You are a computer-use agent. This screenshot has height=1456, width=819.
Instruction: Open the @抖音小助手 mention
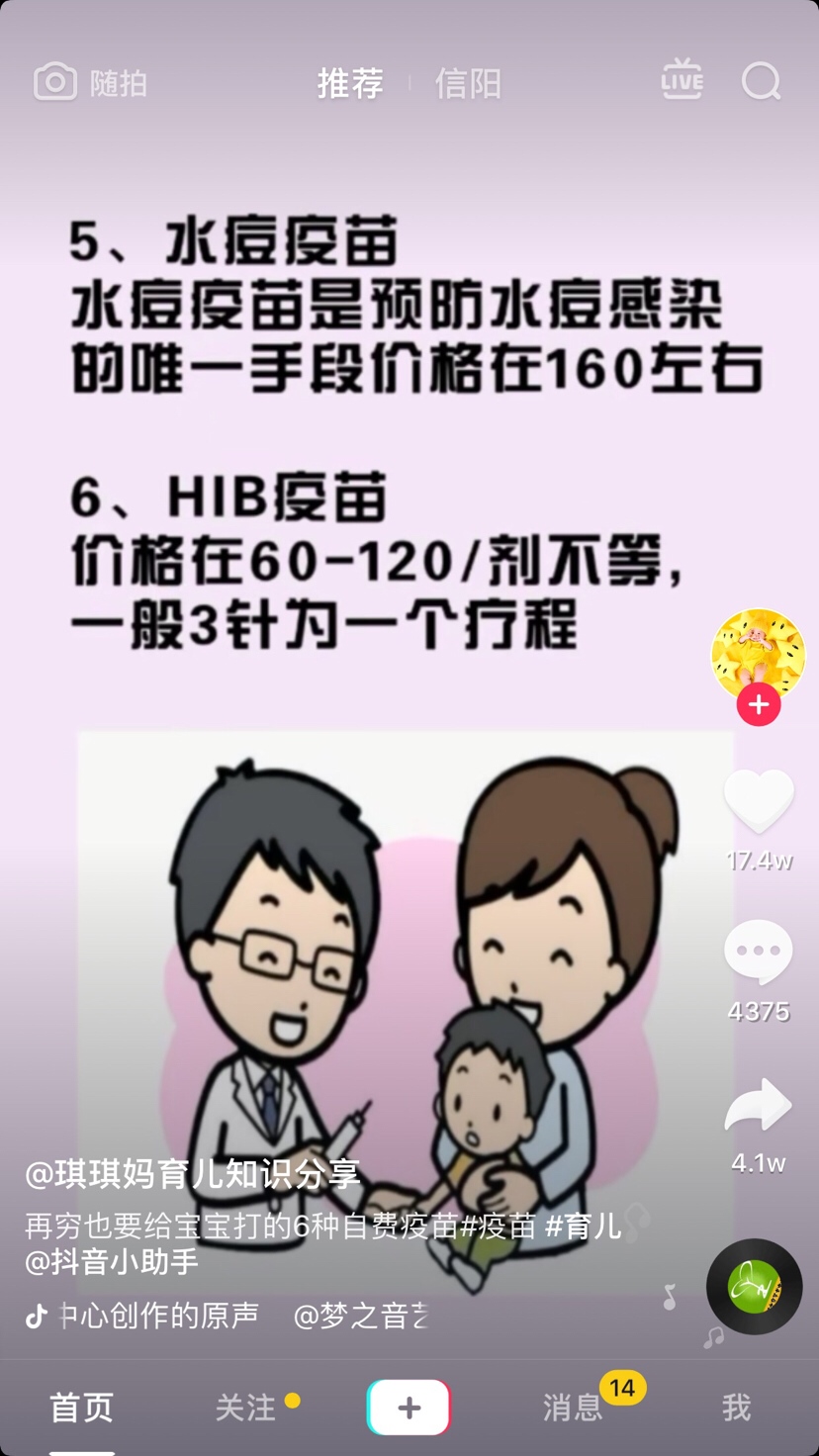(x=112, y=1261)
